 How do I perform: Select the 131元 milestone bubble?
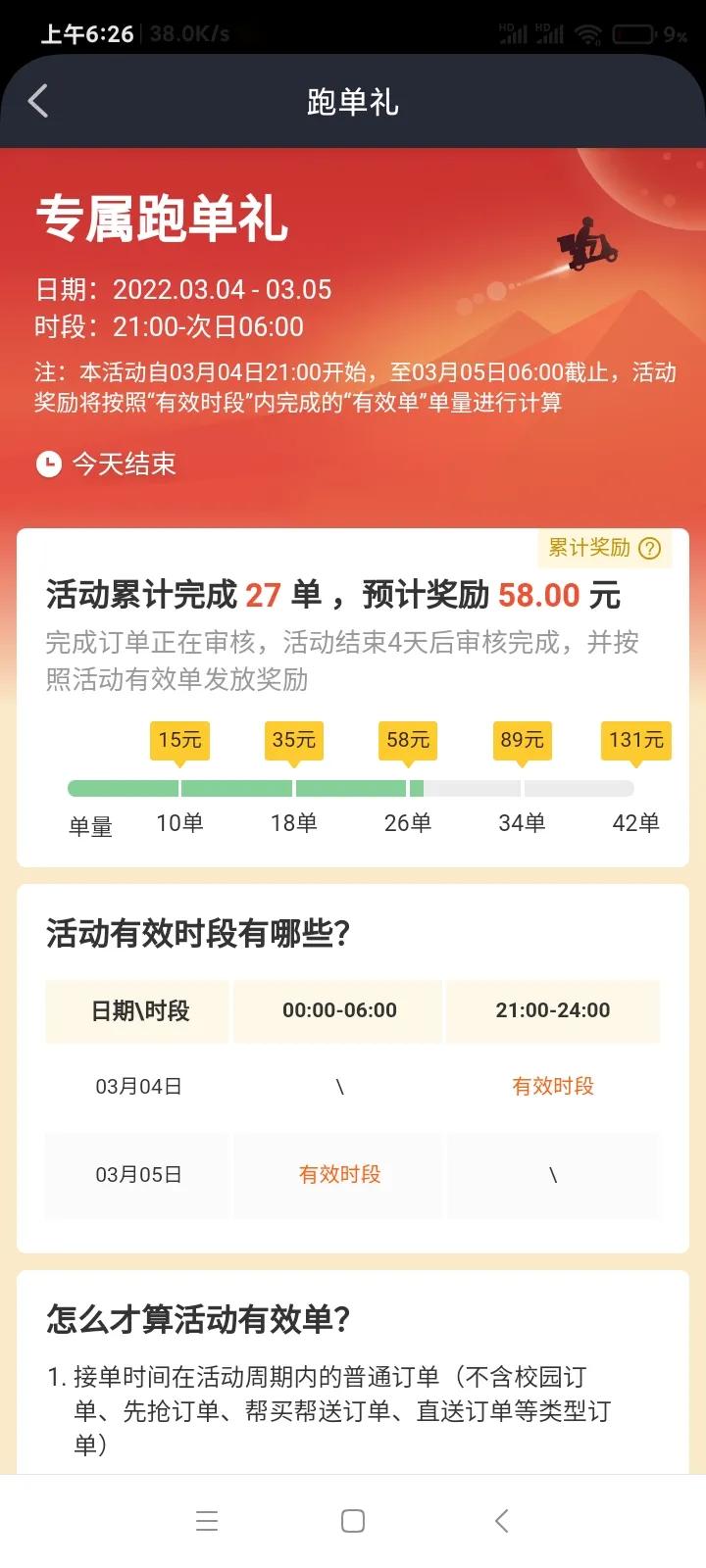pyautogui.click(x=634, y=741)
